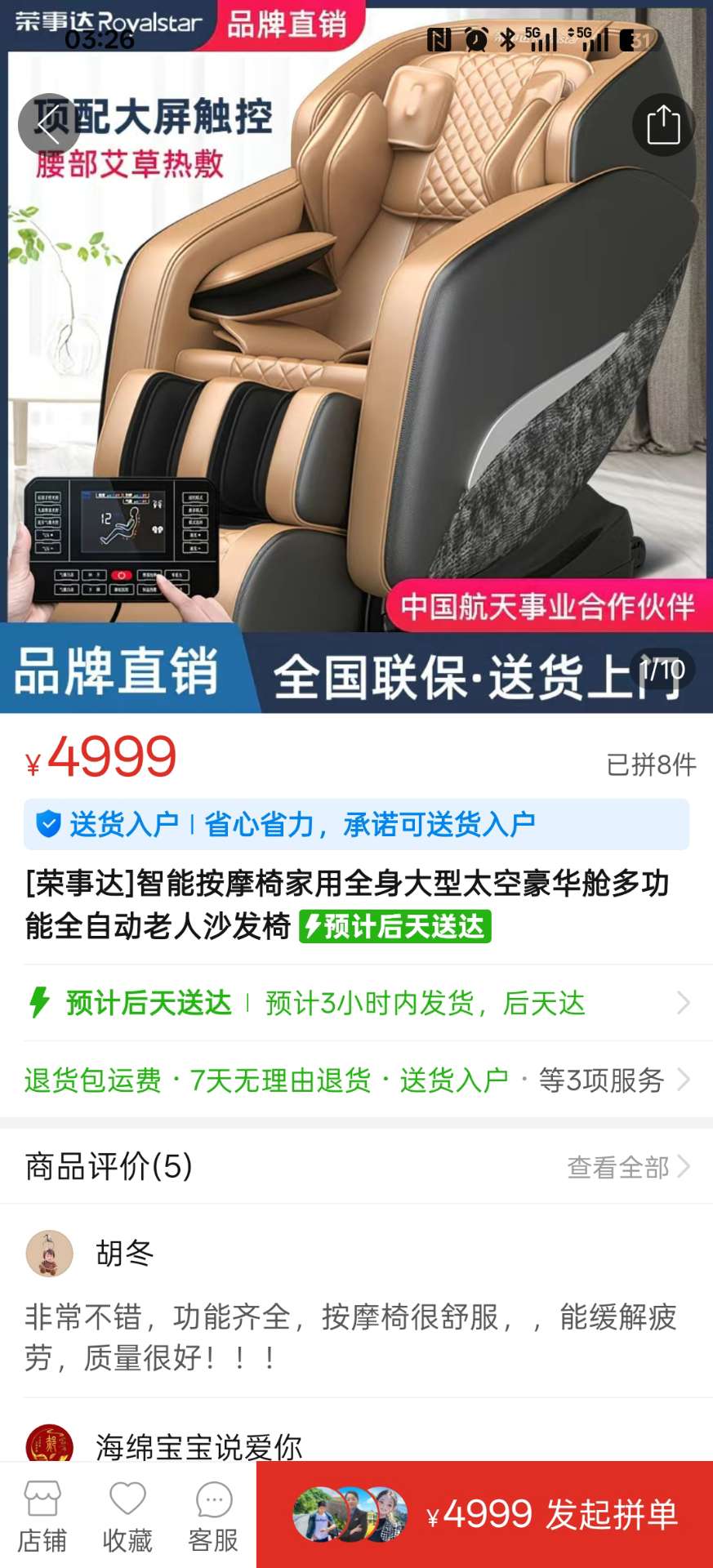Open 预计后天送达 delivery details
Screen dimensions: 713x1568
click(356, 1003)
